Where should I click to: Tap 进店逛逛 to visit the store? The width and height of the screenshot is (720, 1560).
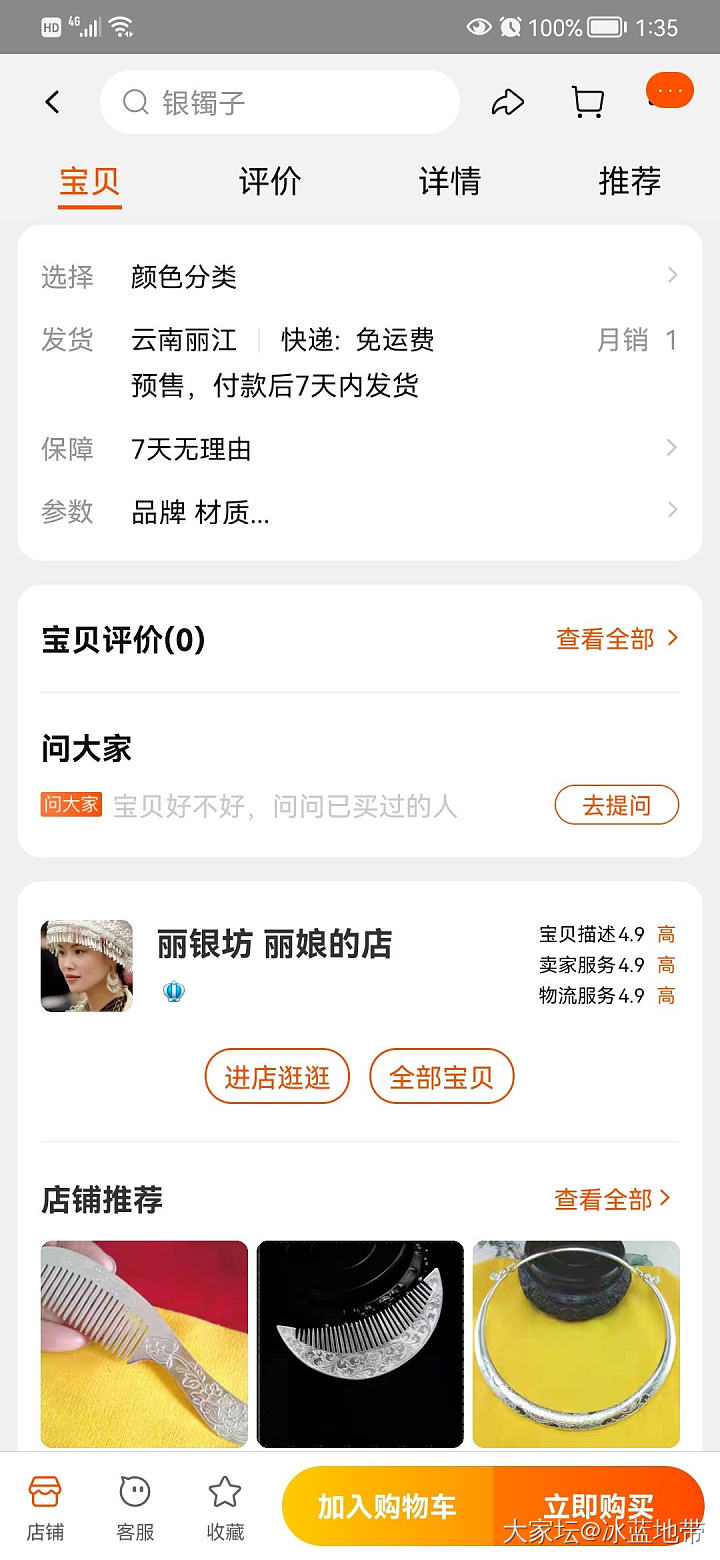(x=277, y=1077)
